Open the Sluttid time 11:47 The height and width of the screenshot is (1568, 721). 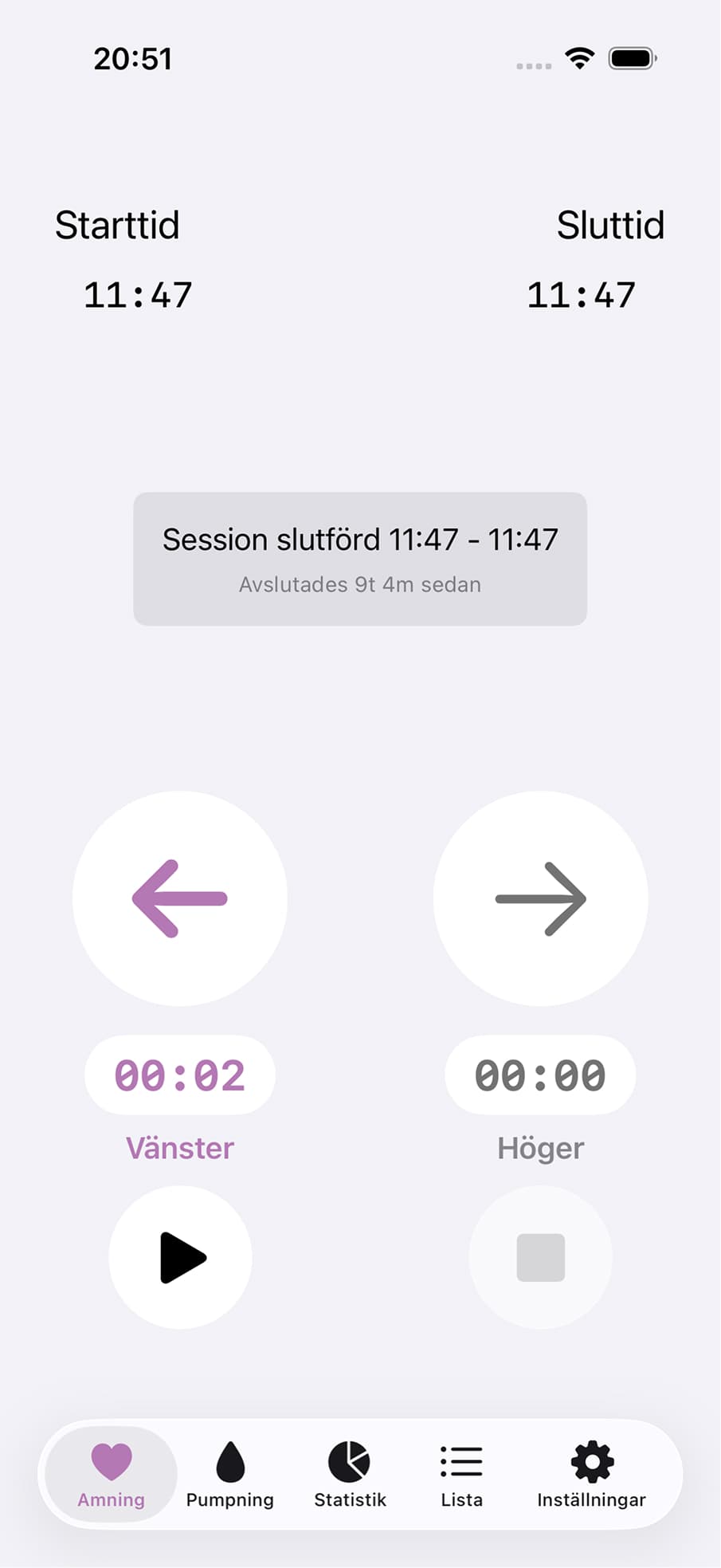[581, 294]
